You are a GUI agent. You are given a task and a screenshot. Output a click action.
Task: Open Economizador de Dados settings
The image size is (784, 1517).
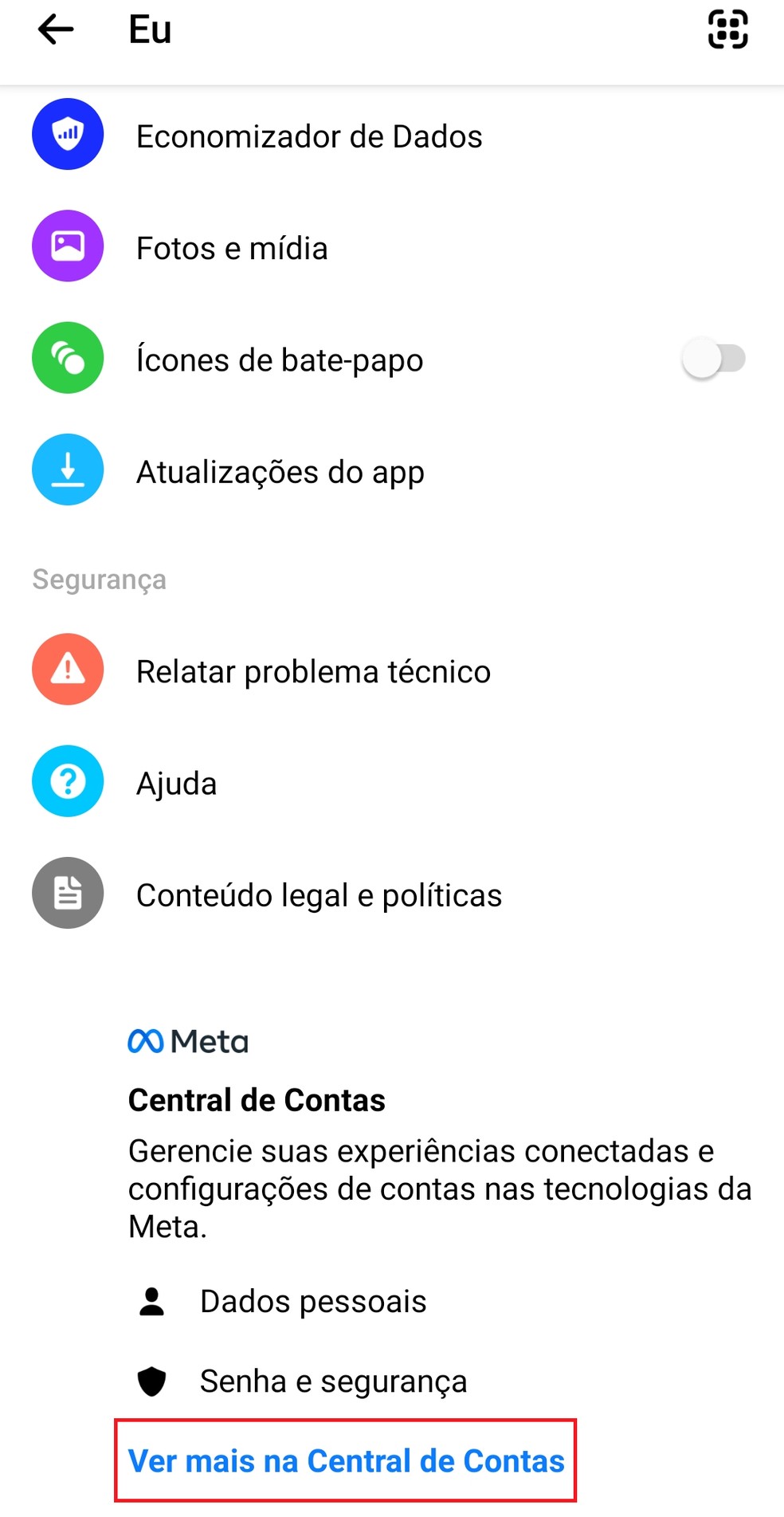pyautogui.click(x=309, y=136)
